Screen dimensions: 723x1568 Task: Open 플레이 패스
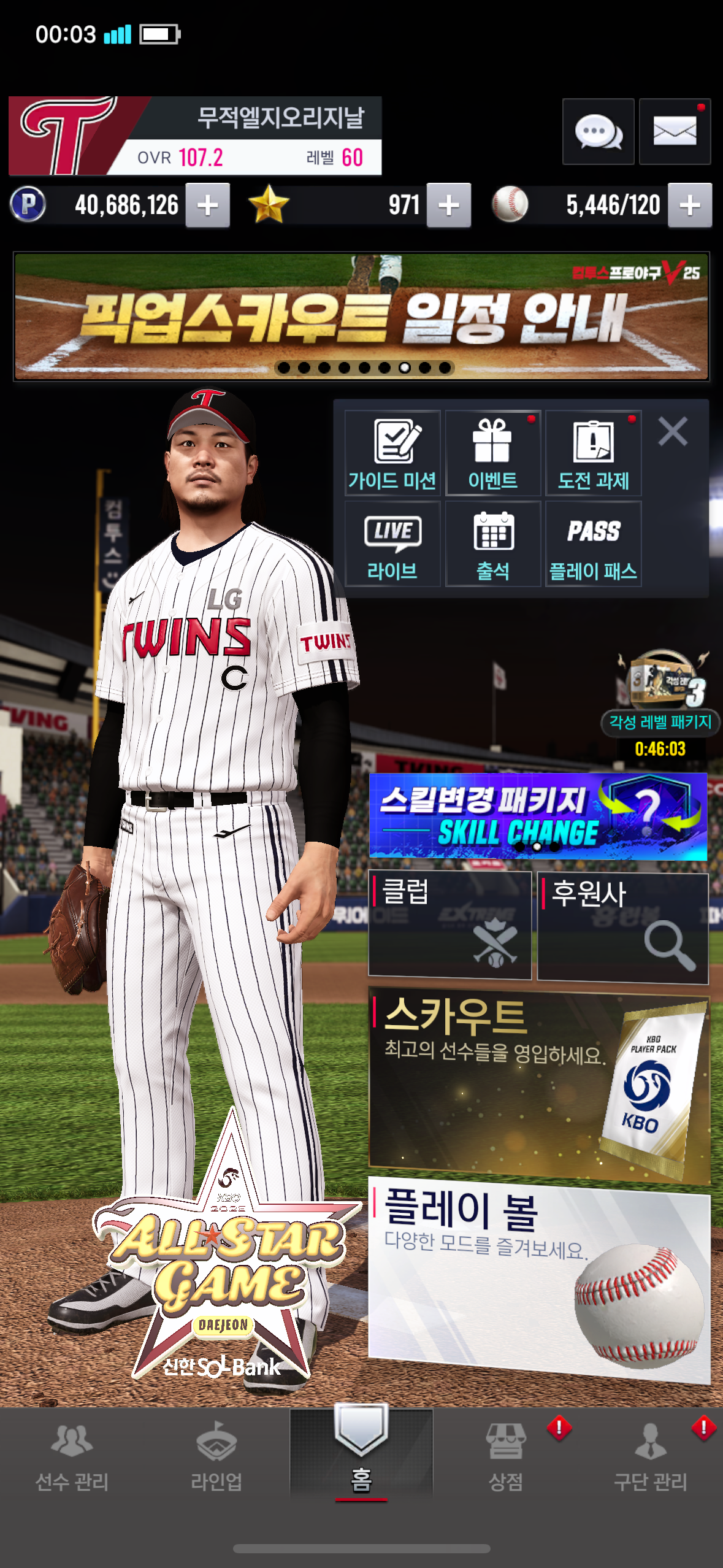tap(593, 544)
